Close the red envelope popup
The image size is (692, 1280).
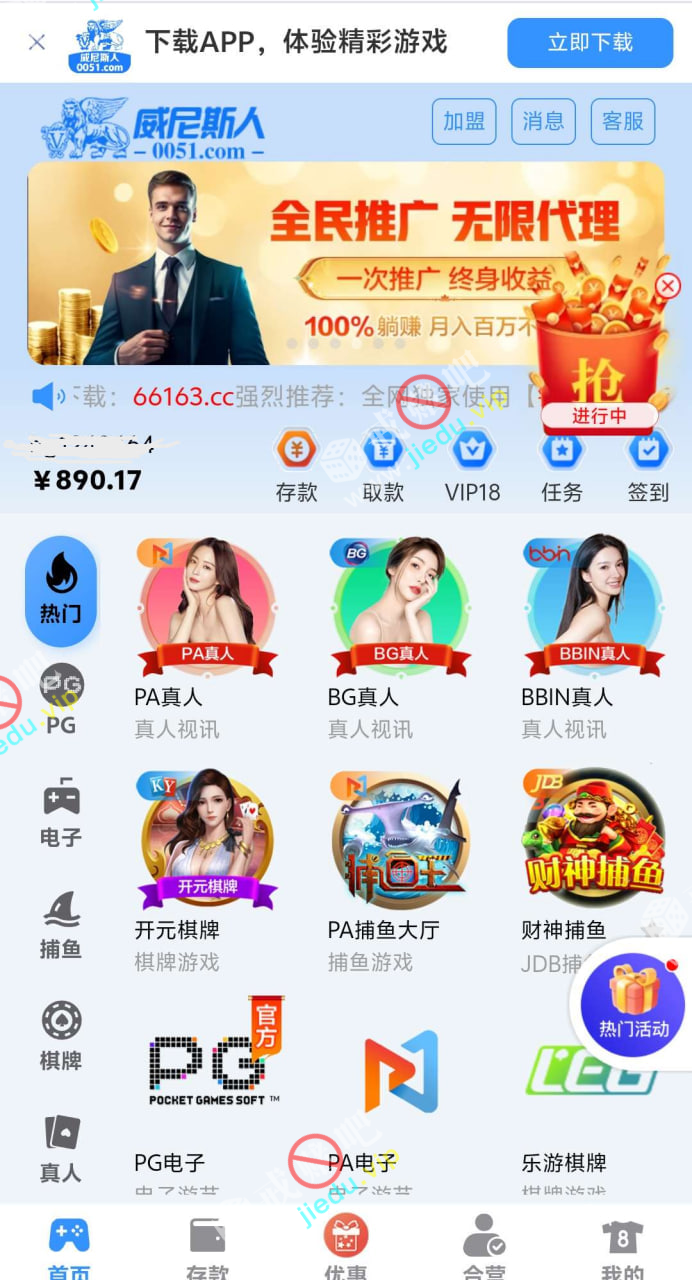click(x=667, y=287)
